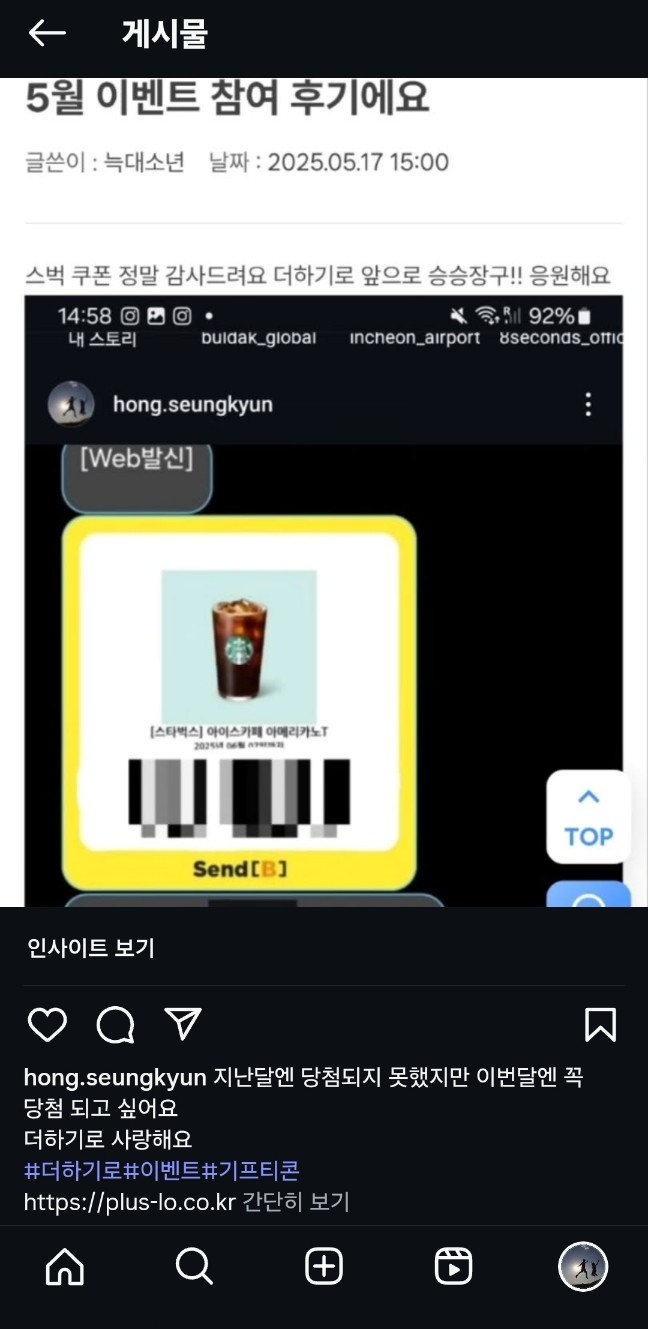Image resolution: width=648 pixels, height=1329 pixels.
Task: Like the hong.seungkyun post
Action: (47, 1025)
